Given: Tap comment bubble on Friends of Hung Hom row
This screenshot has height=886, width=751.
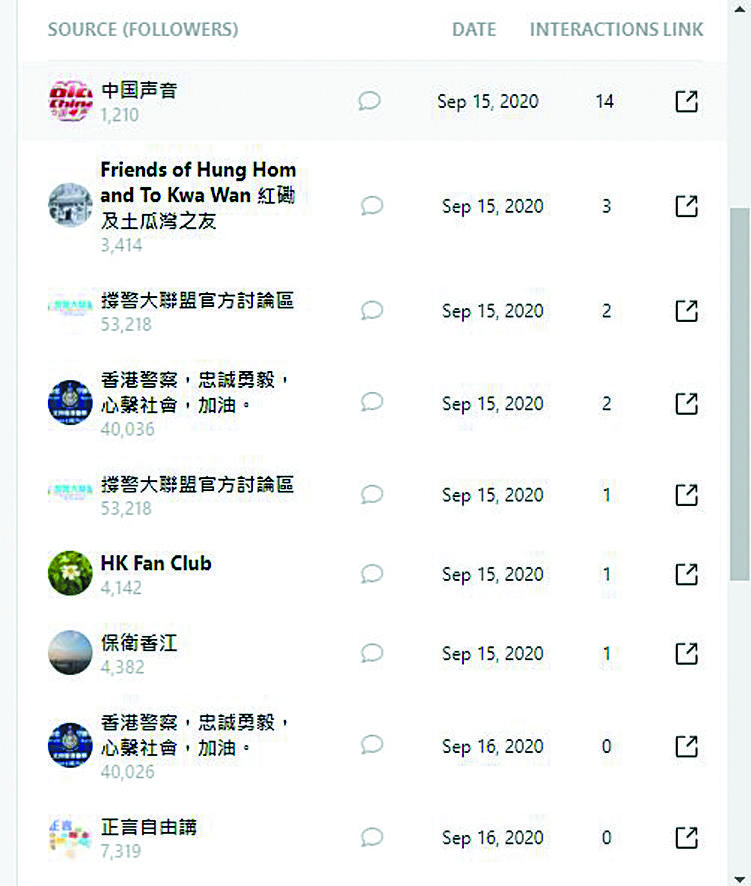Looking at the screenshot, I should pos(372,206).
